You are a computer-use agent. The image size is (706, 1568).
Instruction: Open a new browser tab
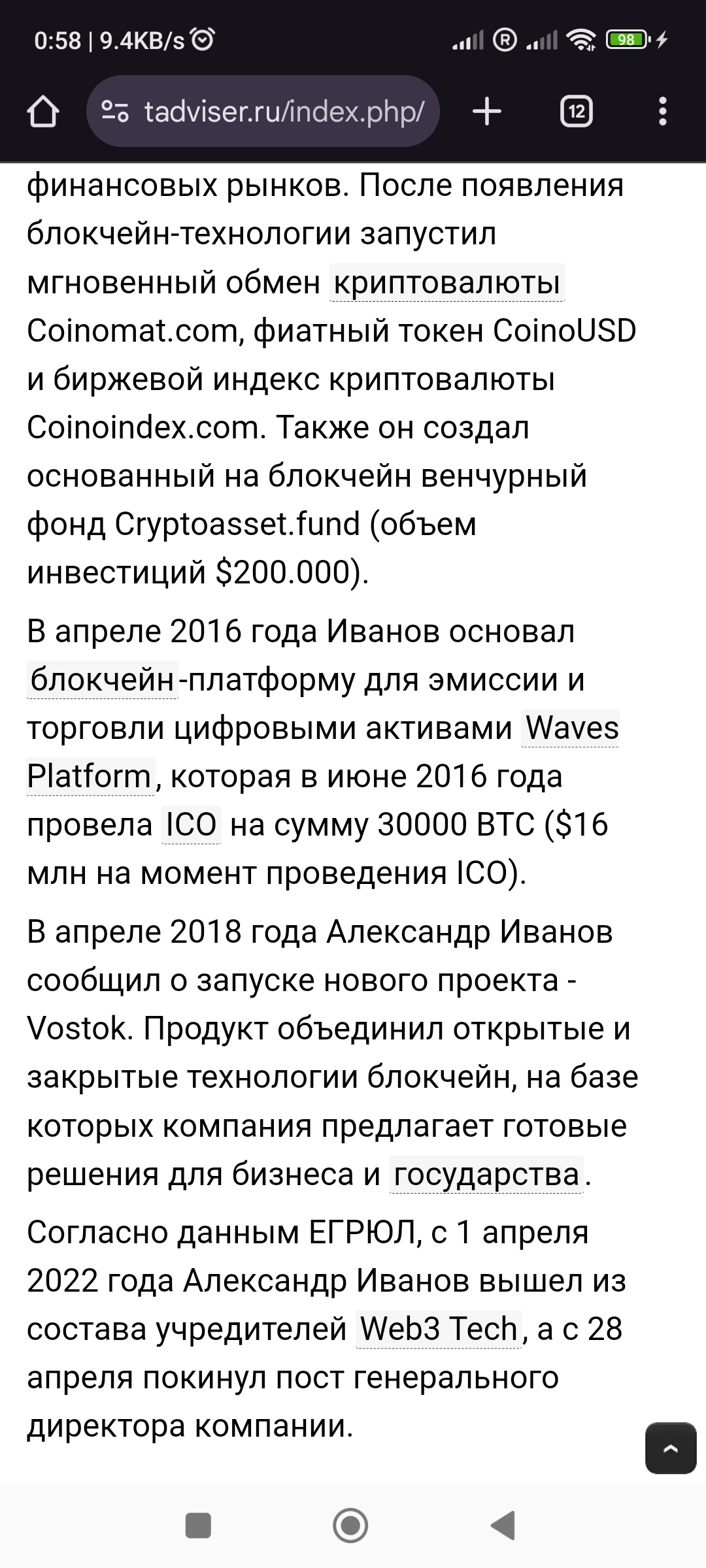[487, 112]
